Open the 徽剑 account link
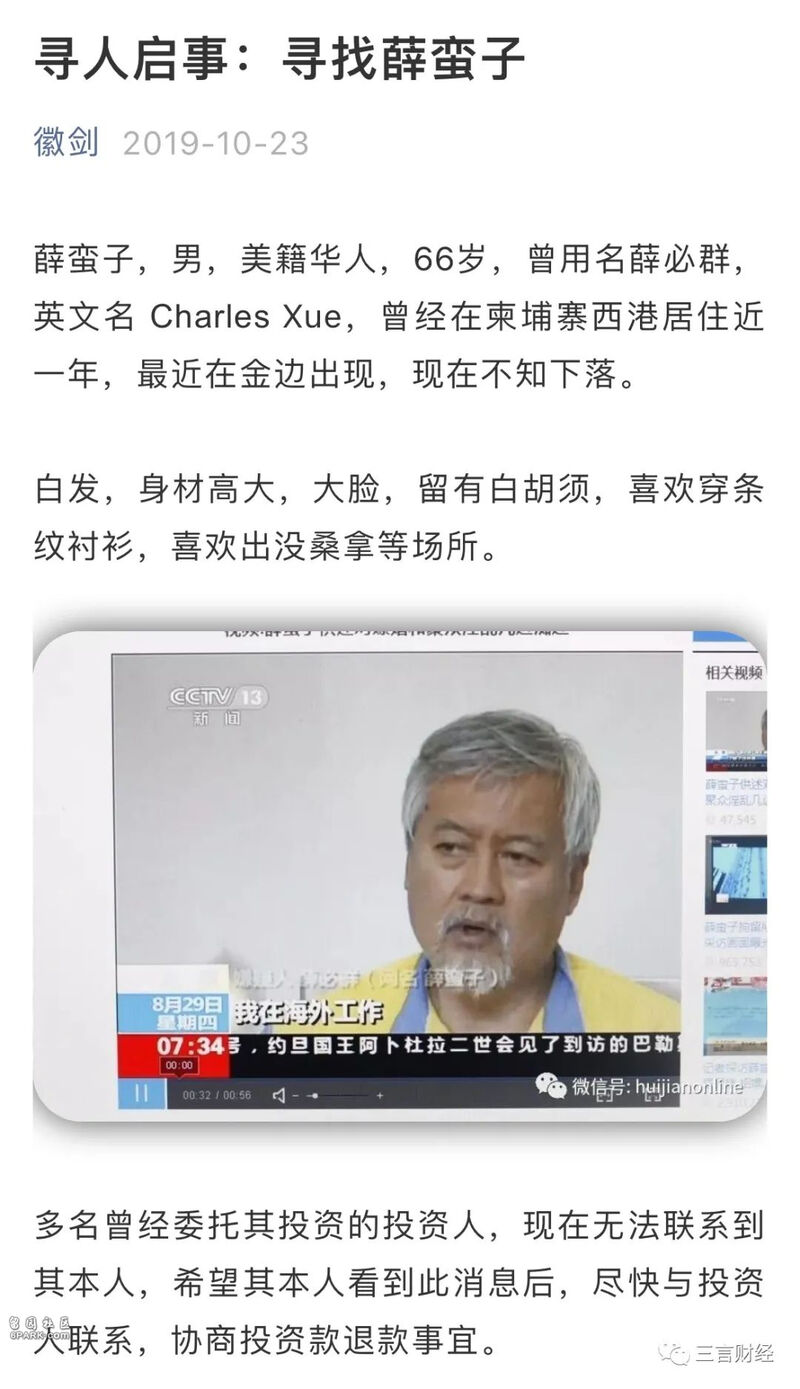This screenshot has height=1389, width=800. (x=67, y=143)
